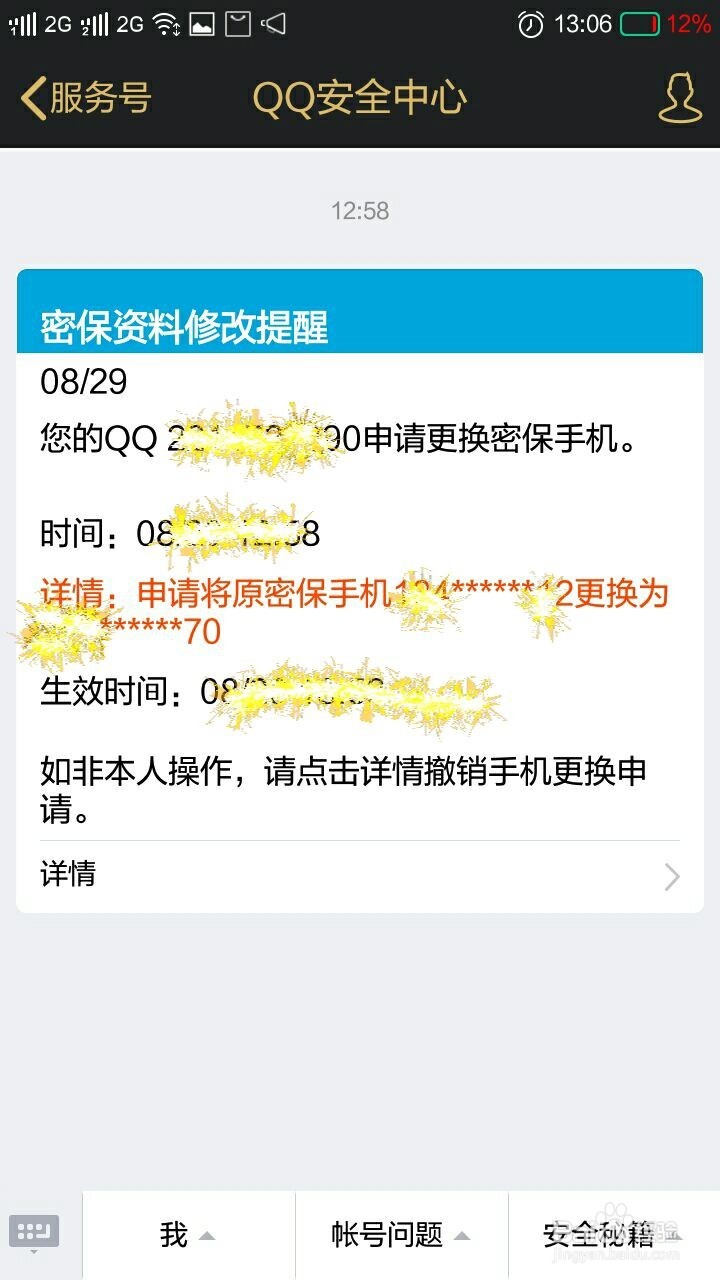Open the 详情 link on the message card
This screenshot has height=1280, width=720.
click(67, 876)
